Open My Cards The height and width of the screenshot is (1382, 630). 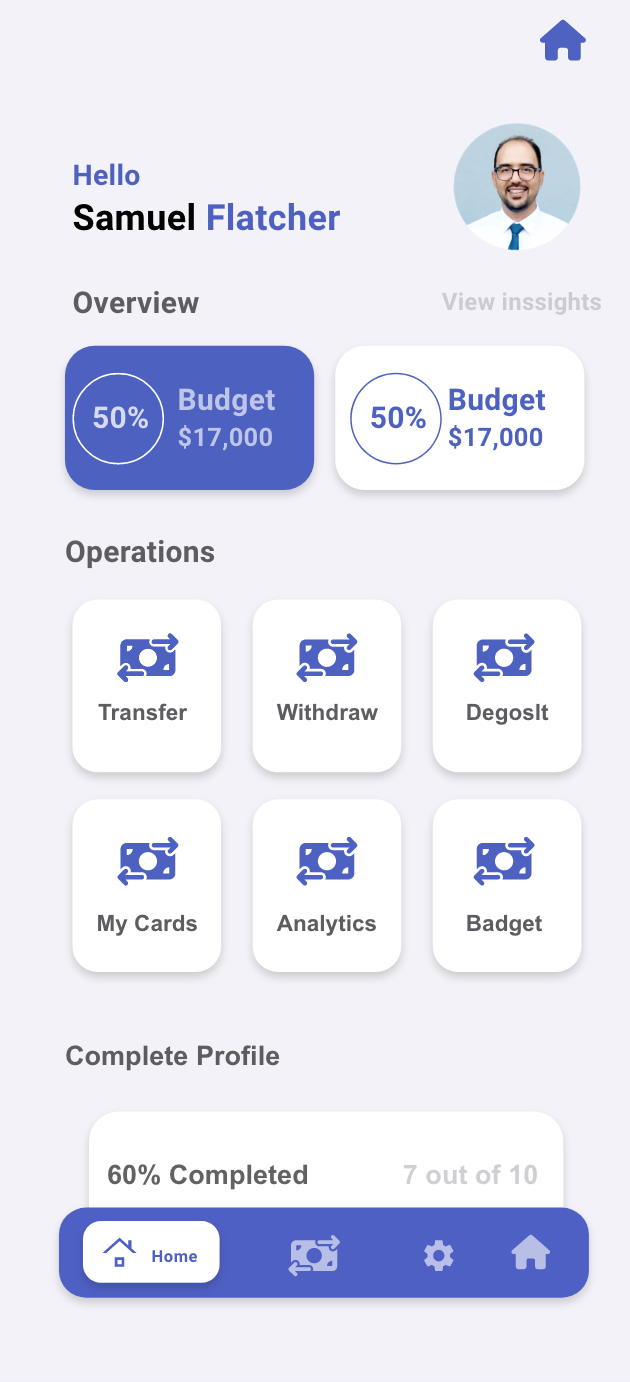(x=146, y=885)
